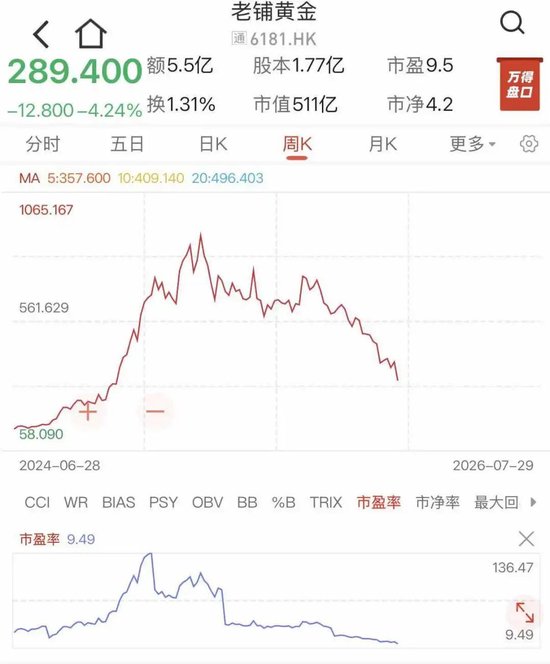Screen dimensions: 550x664
Task: Close the 市盈率 indicator panel
Action: [526, 539]
